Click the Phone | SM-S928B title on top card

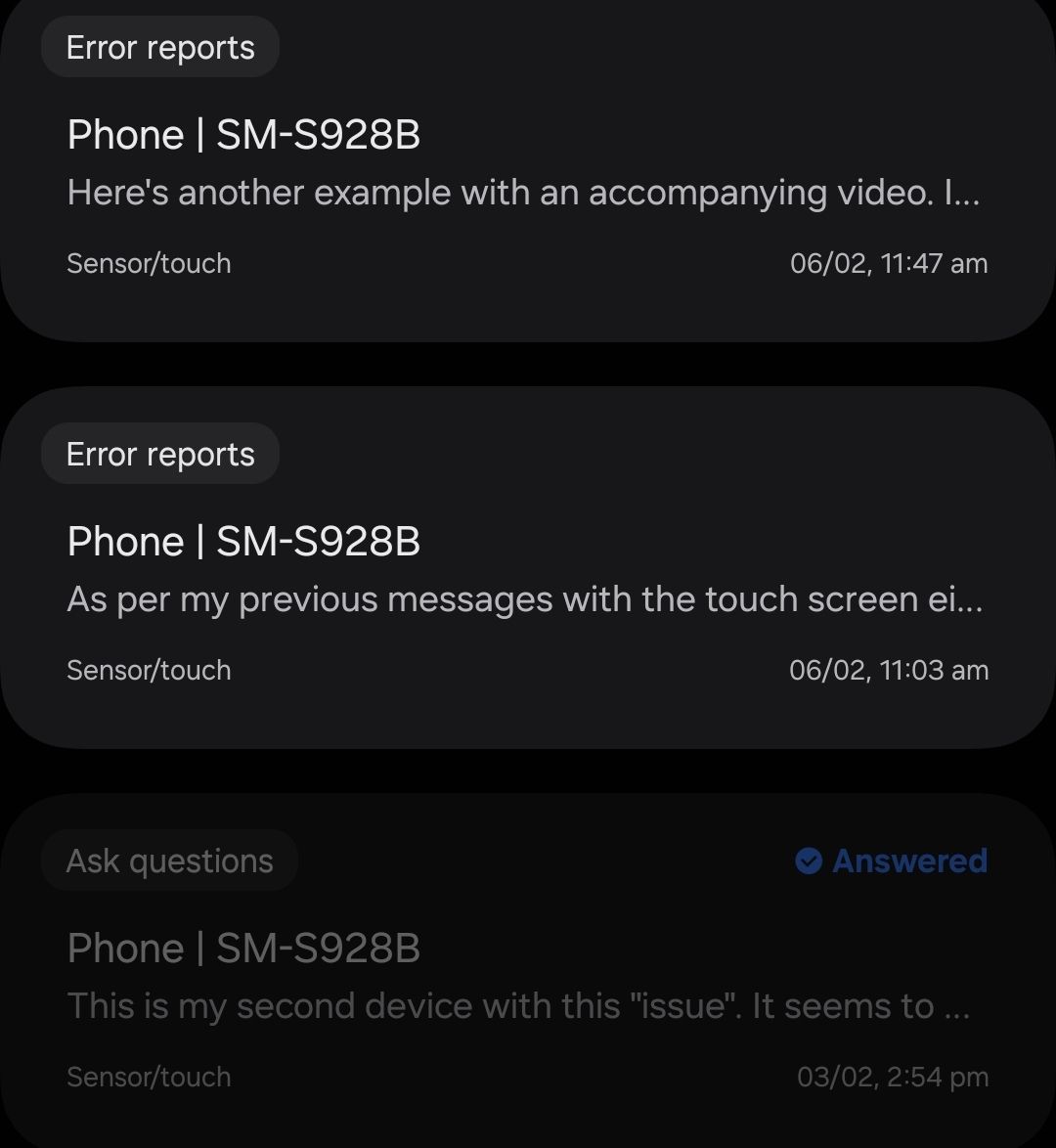pyautogui.click(x=242, y=134)
